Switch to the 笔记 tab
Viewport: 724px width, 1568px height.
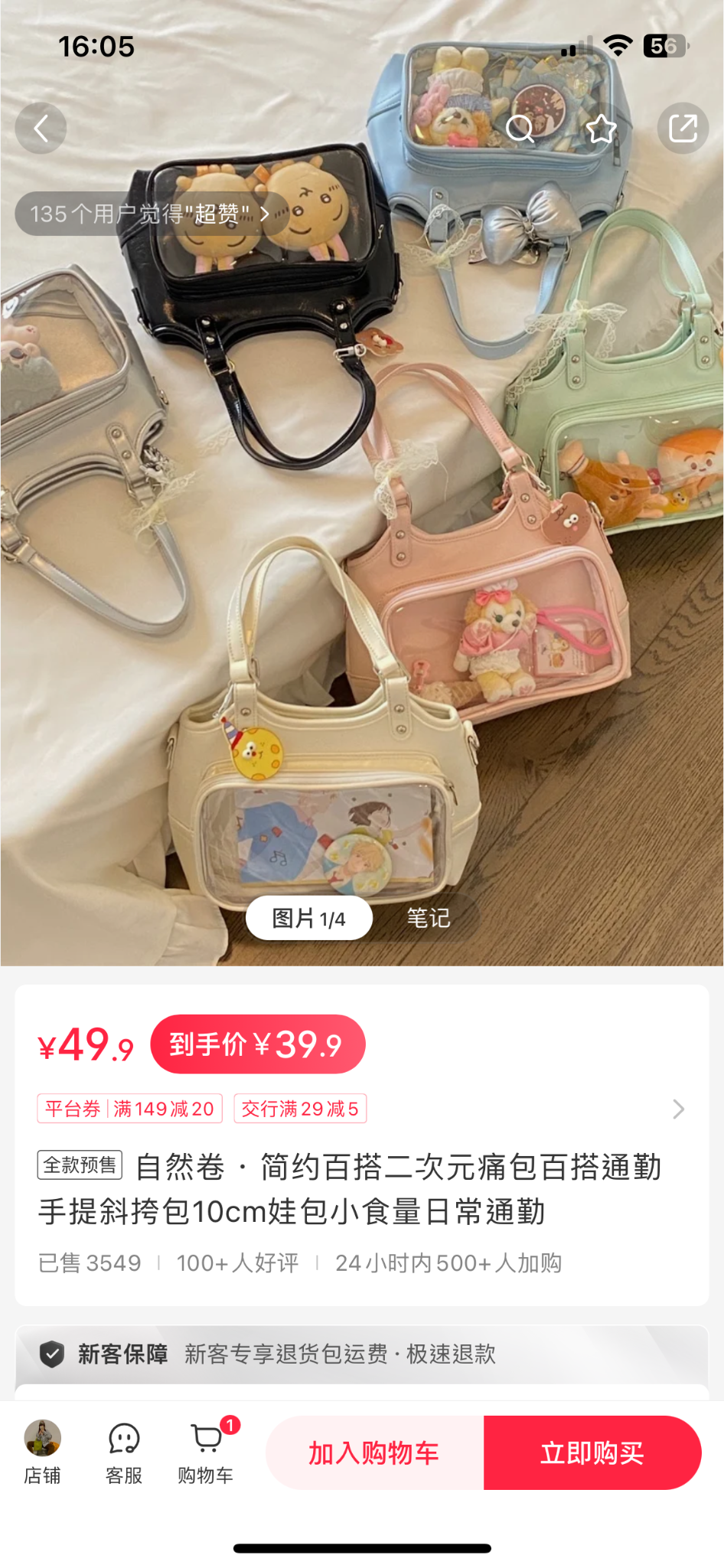pyautogui.click(x=429, y=917)
